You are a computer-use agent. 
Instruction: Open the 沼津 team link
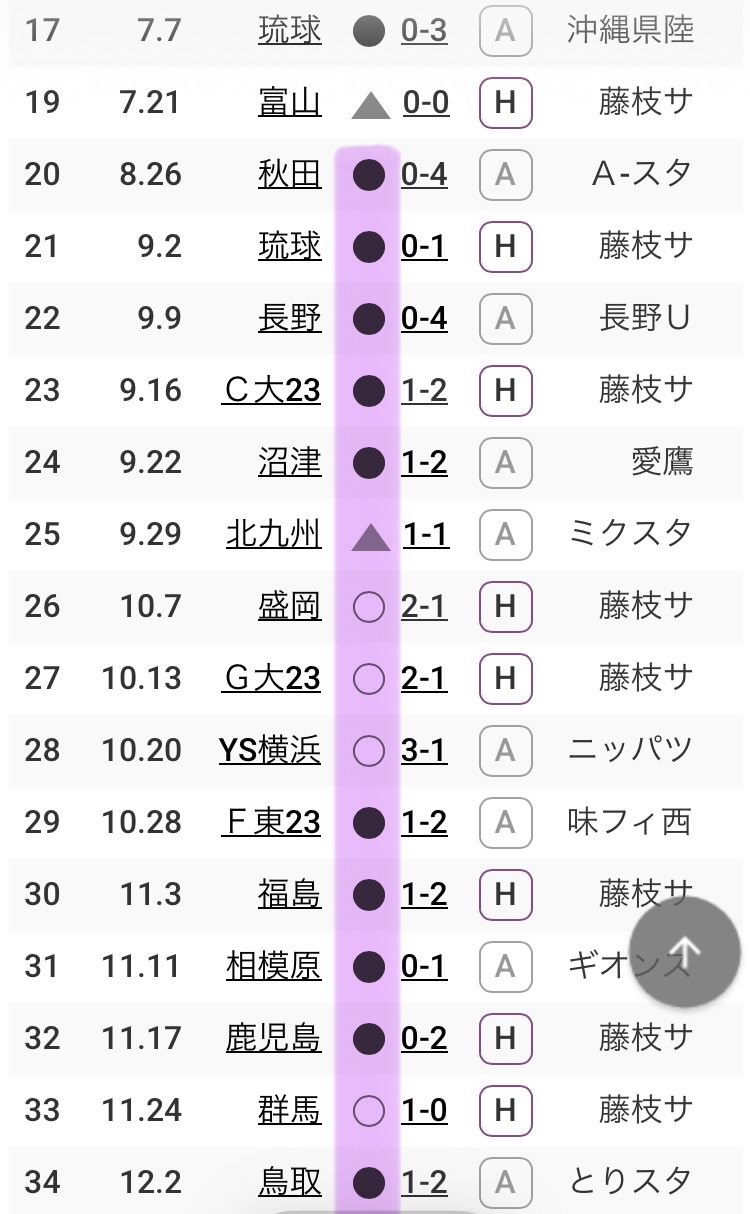(289, 462)
